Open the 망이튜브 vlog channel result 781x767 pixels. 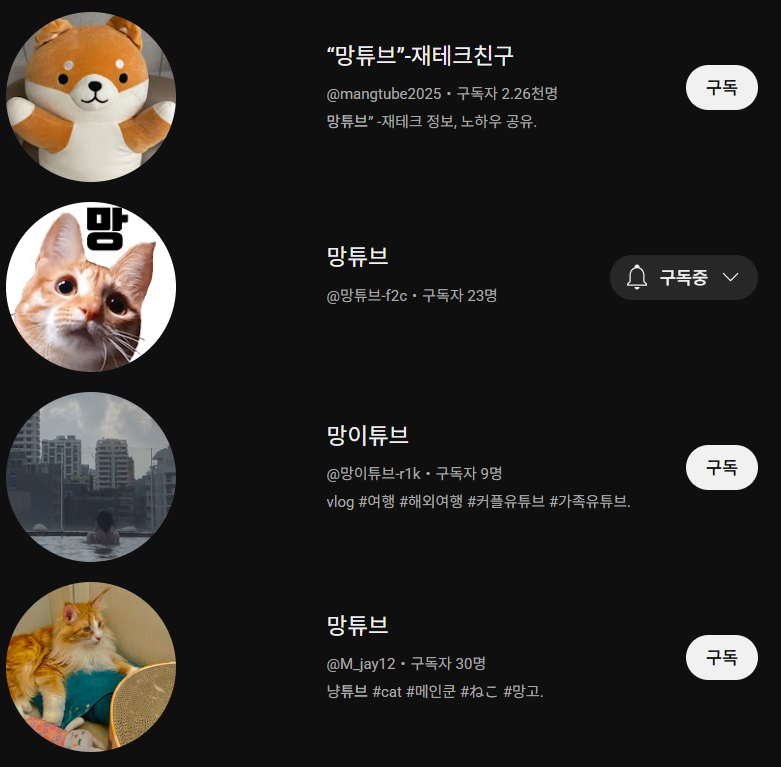368,436
